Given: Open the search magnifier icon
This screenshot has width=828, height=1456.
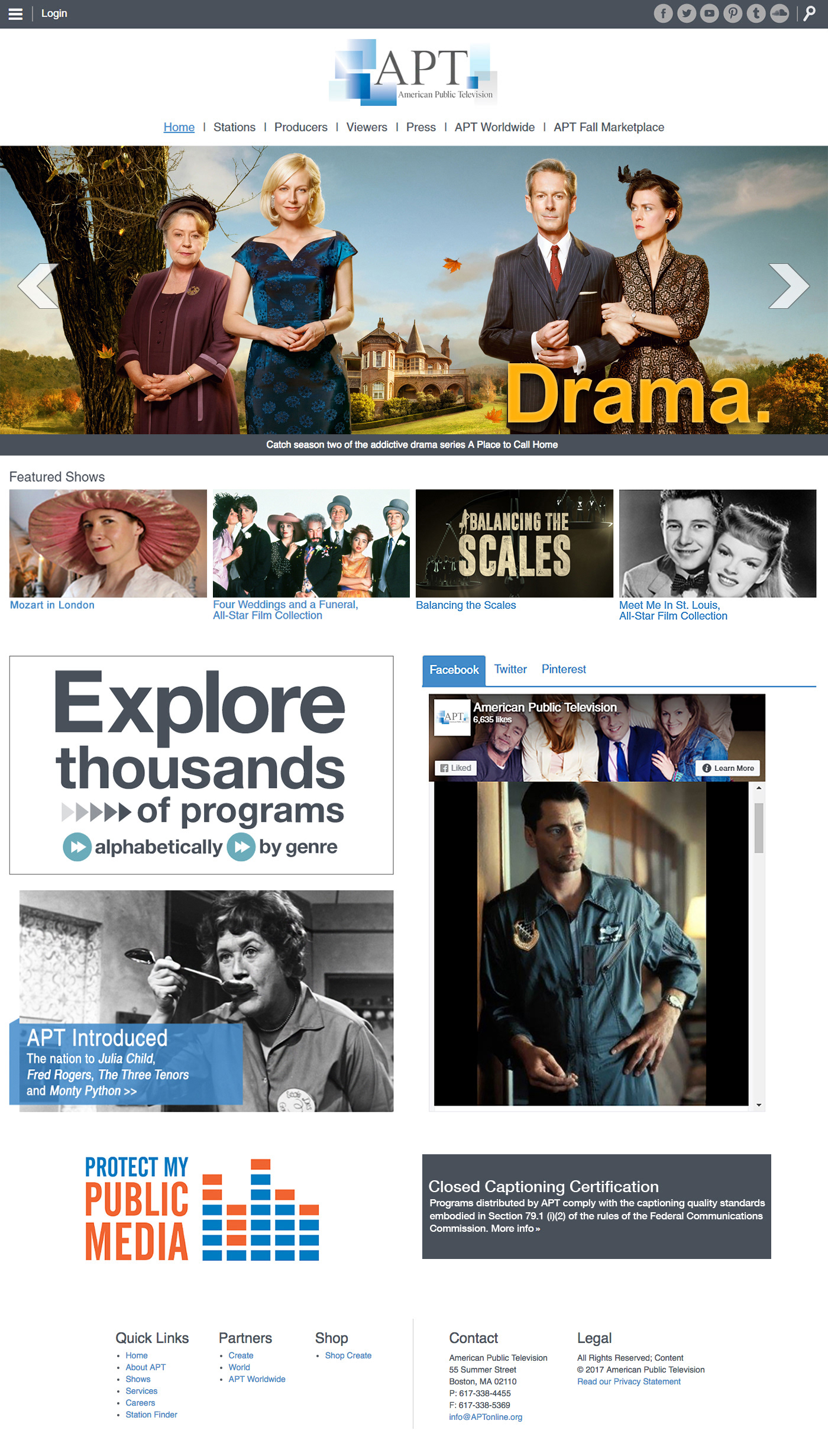Looking at the screenshot, I should [810, 13].
